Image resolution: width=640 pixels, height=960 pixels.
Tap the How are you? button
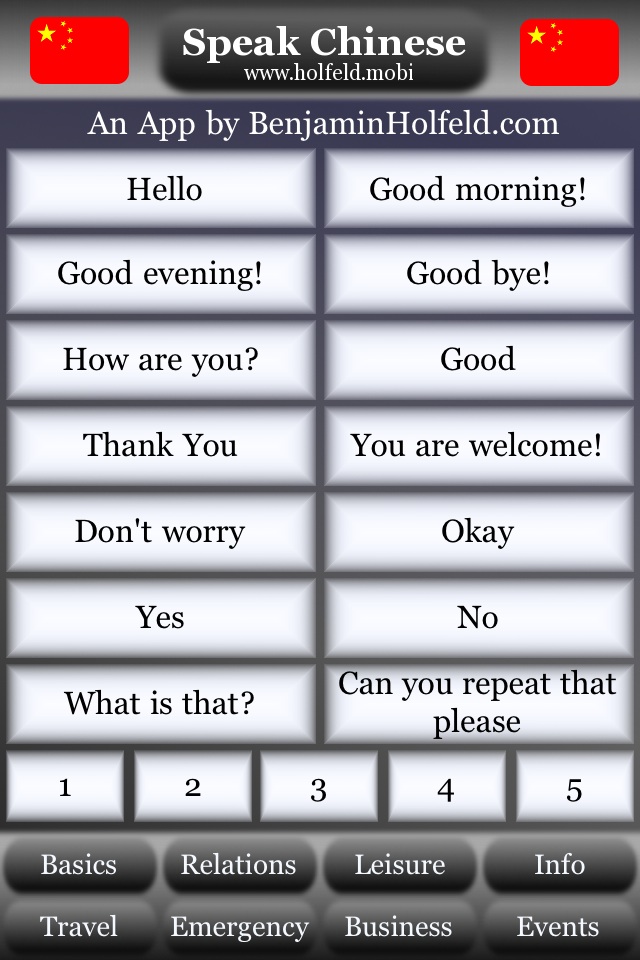pyautogui.click(x=161, y=360)
